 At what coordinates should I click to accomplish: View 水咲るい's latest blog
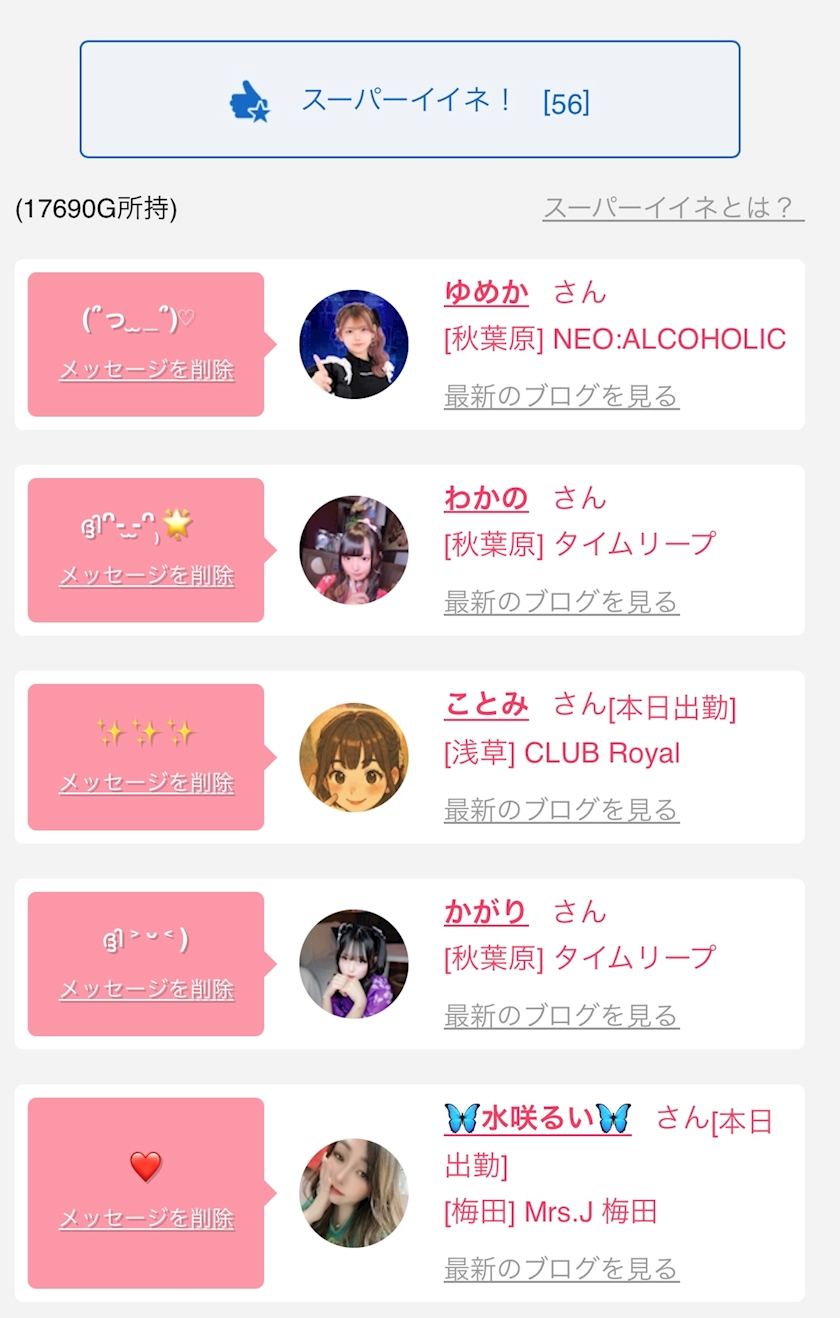(x=561, y=1269)
